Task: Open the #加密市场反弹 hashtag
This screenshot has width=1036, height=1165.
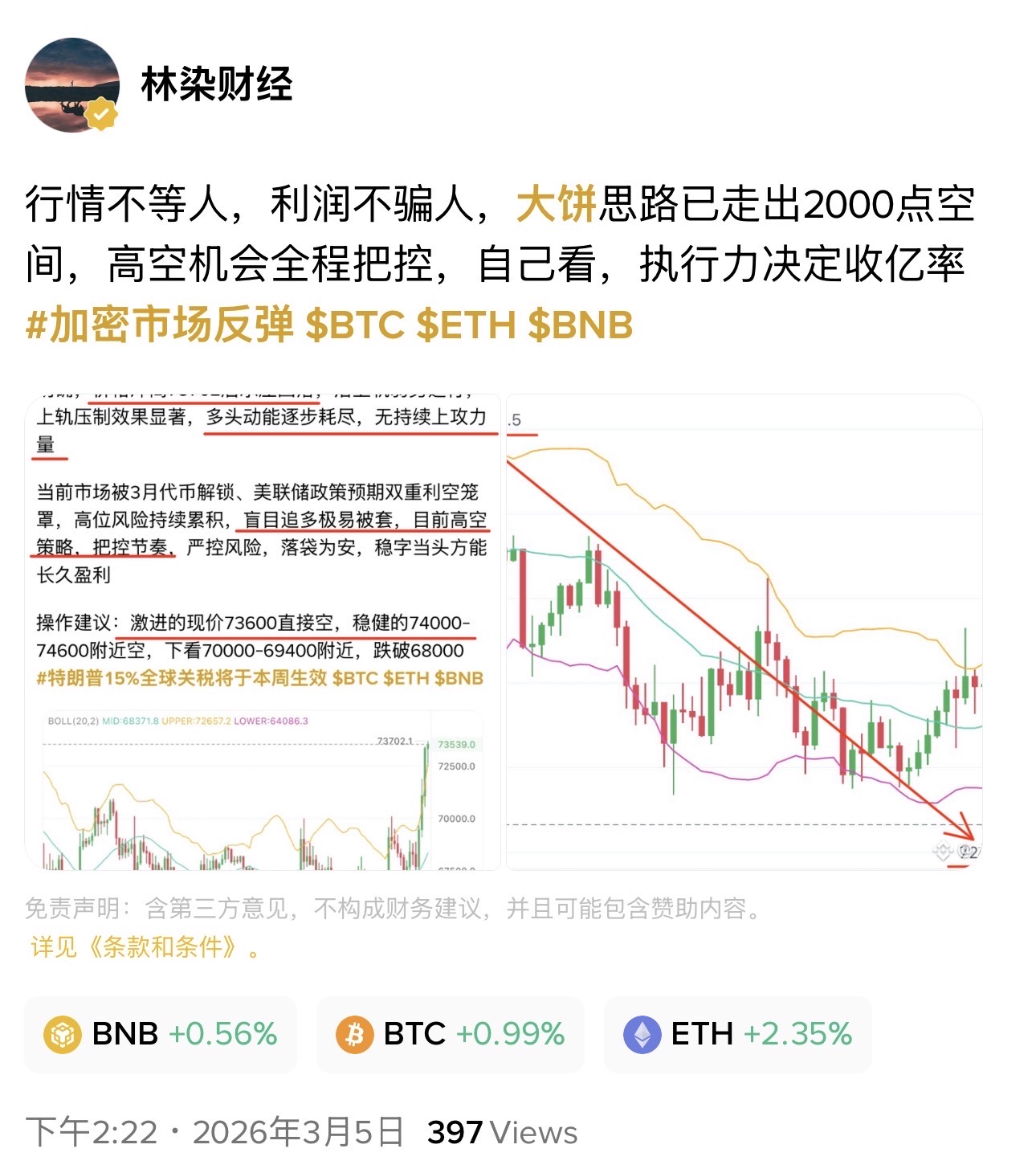Action: (160, 325)
